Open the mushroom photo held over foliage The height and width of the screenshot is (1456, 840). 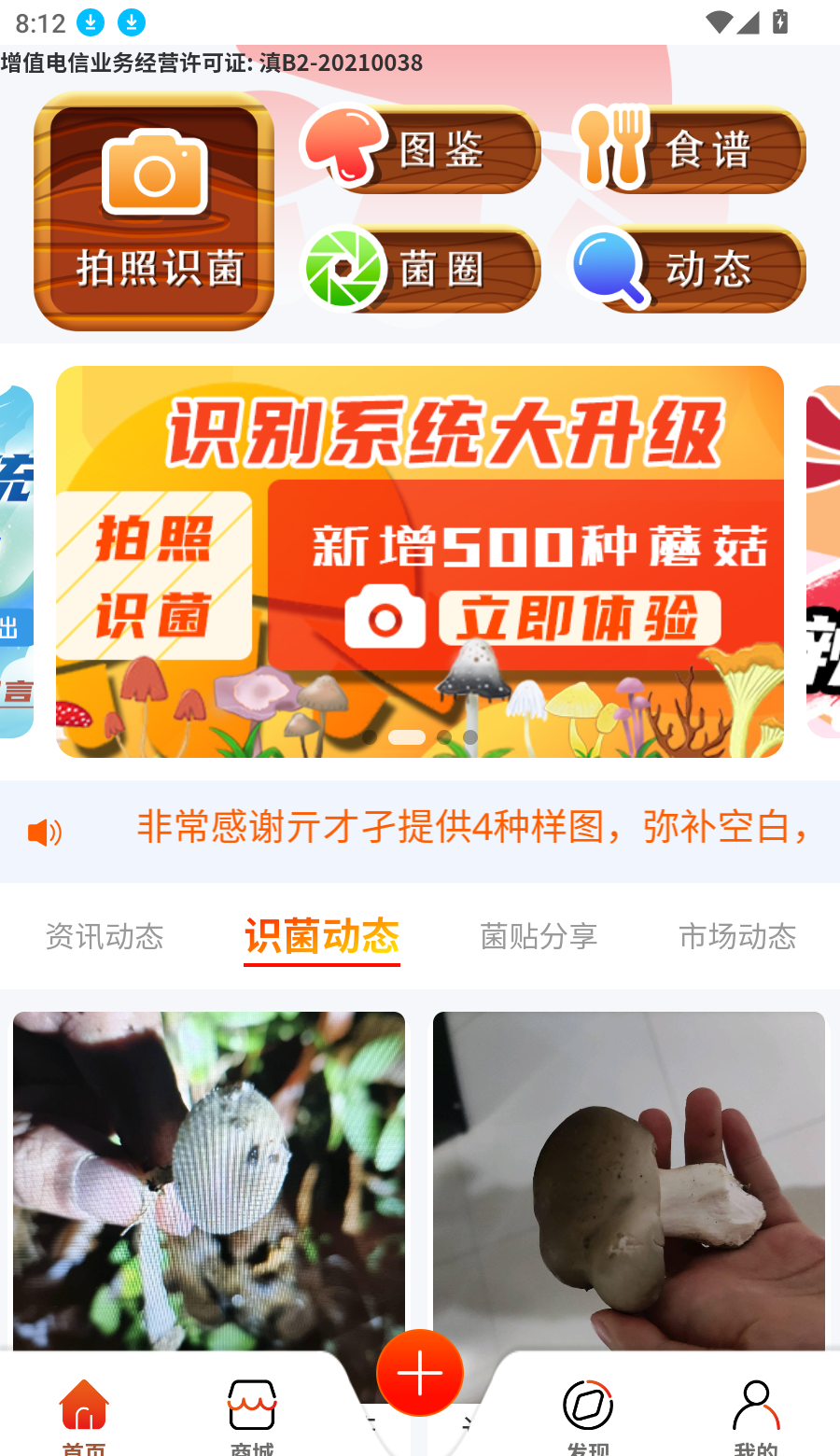[209, 1178]
